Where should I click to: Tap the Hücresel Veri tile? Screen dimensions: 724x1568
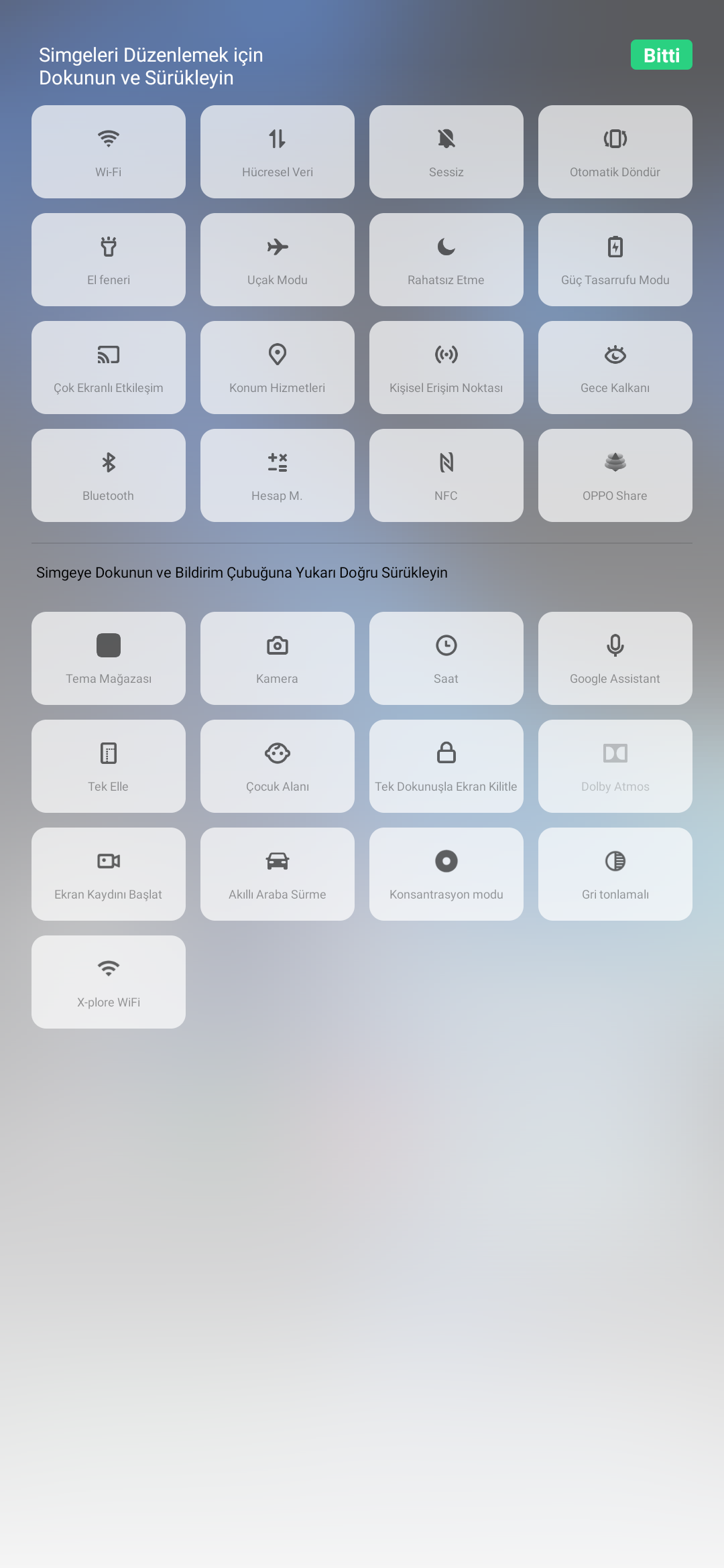(278, 152)
